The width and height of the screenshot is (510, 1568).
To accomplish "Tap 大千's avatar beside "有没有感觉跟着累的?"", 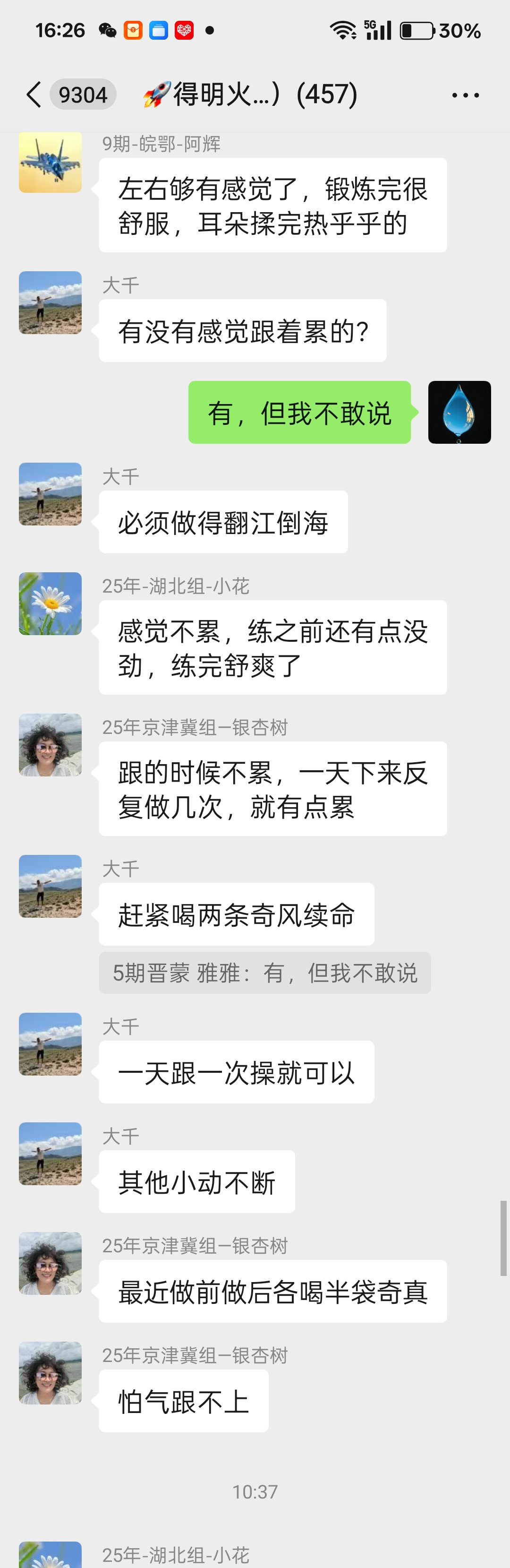I will click(x=51, y=302).
